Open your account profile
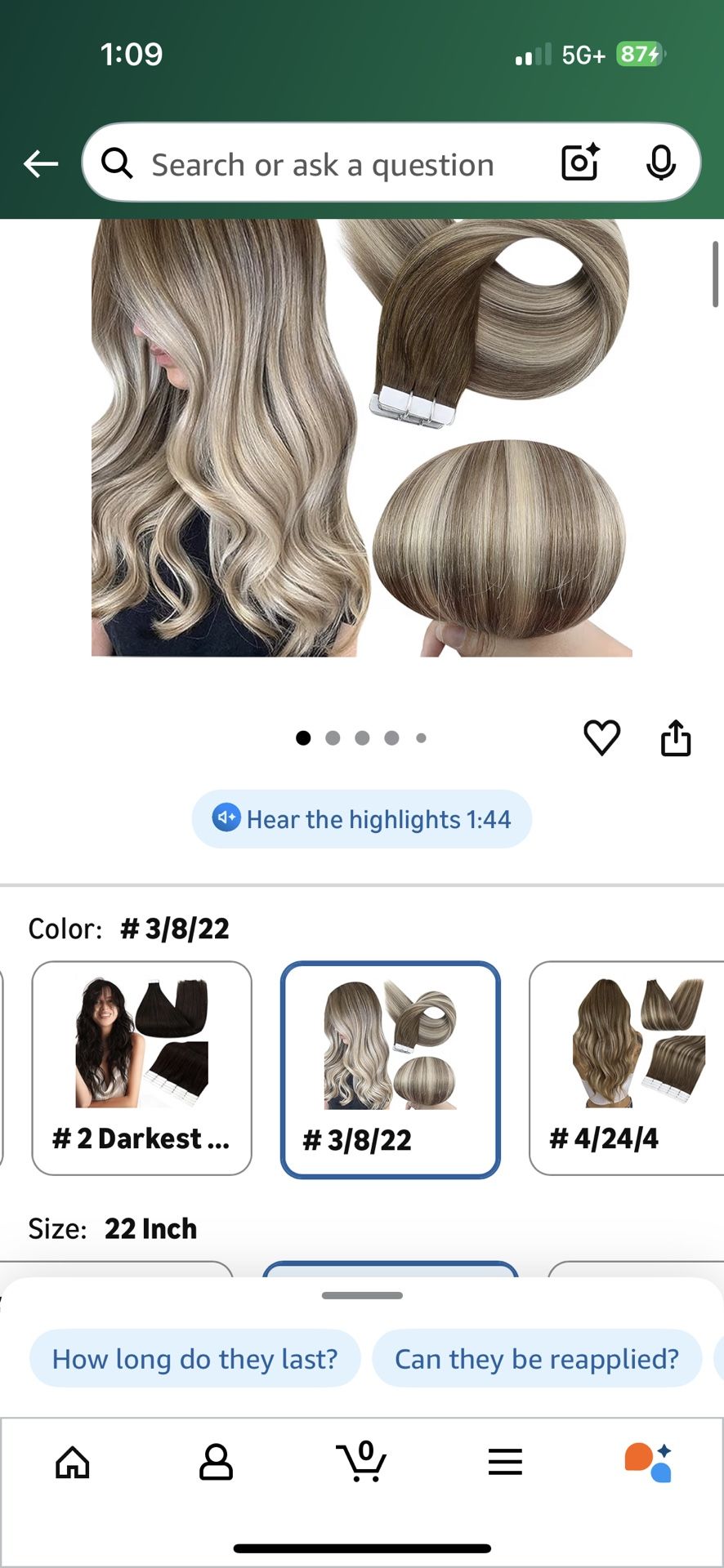Image resolution: width=724 pixels, height=1568 pixels. (x=217, y=1462)
